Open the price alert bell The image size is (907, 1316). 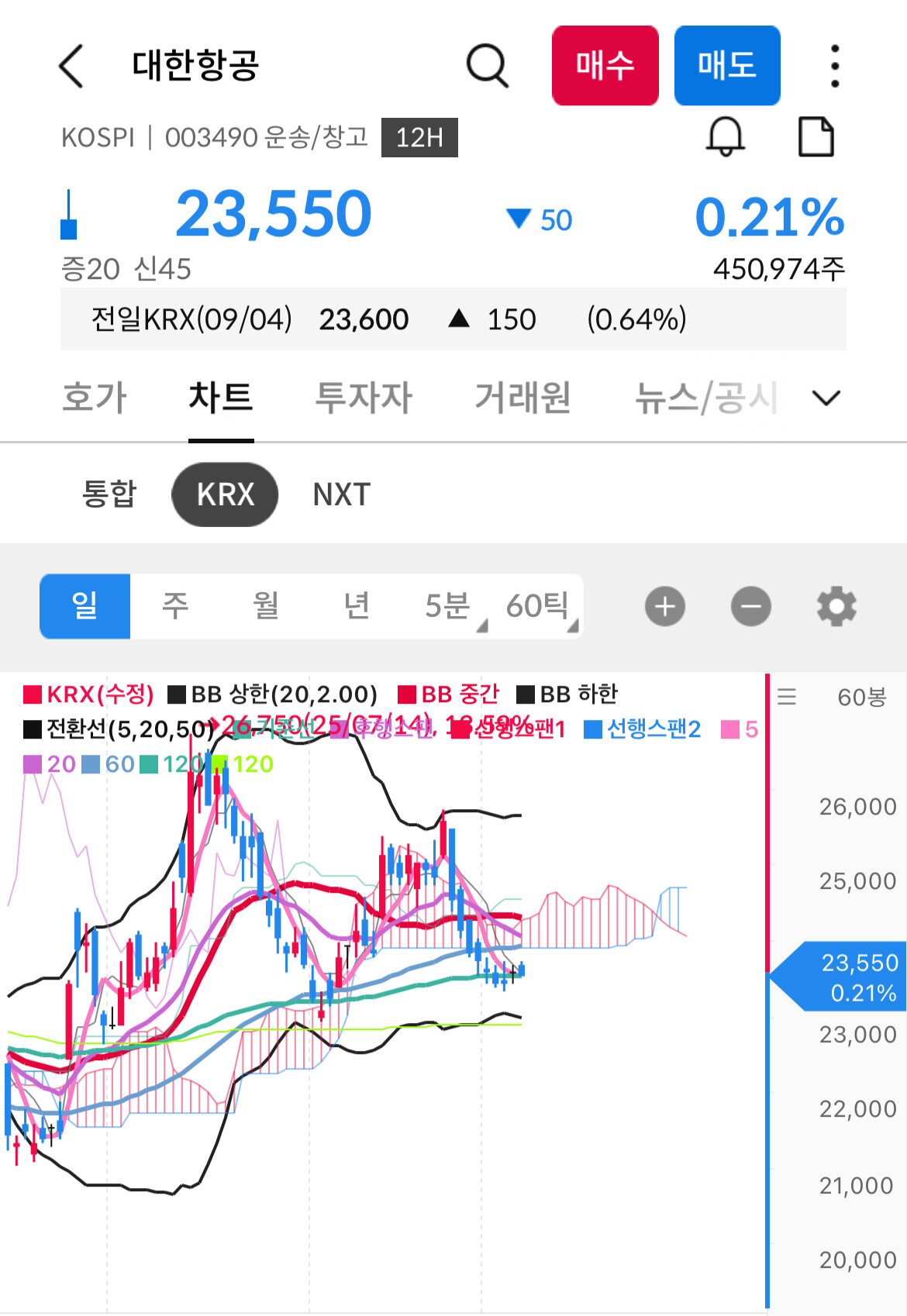coord(726,137)
